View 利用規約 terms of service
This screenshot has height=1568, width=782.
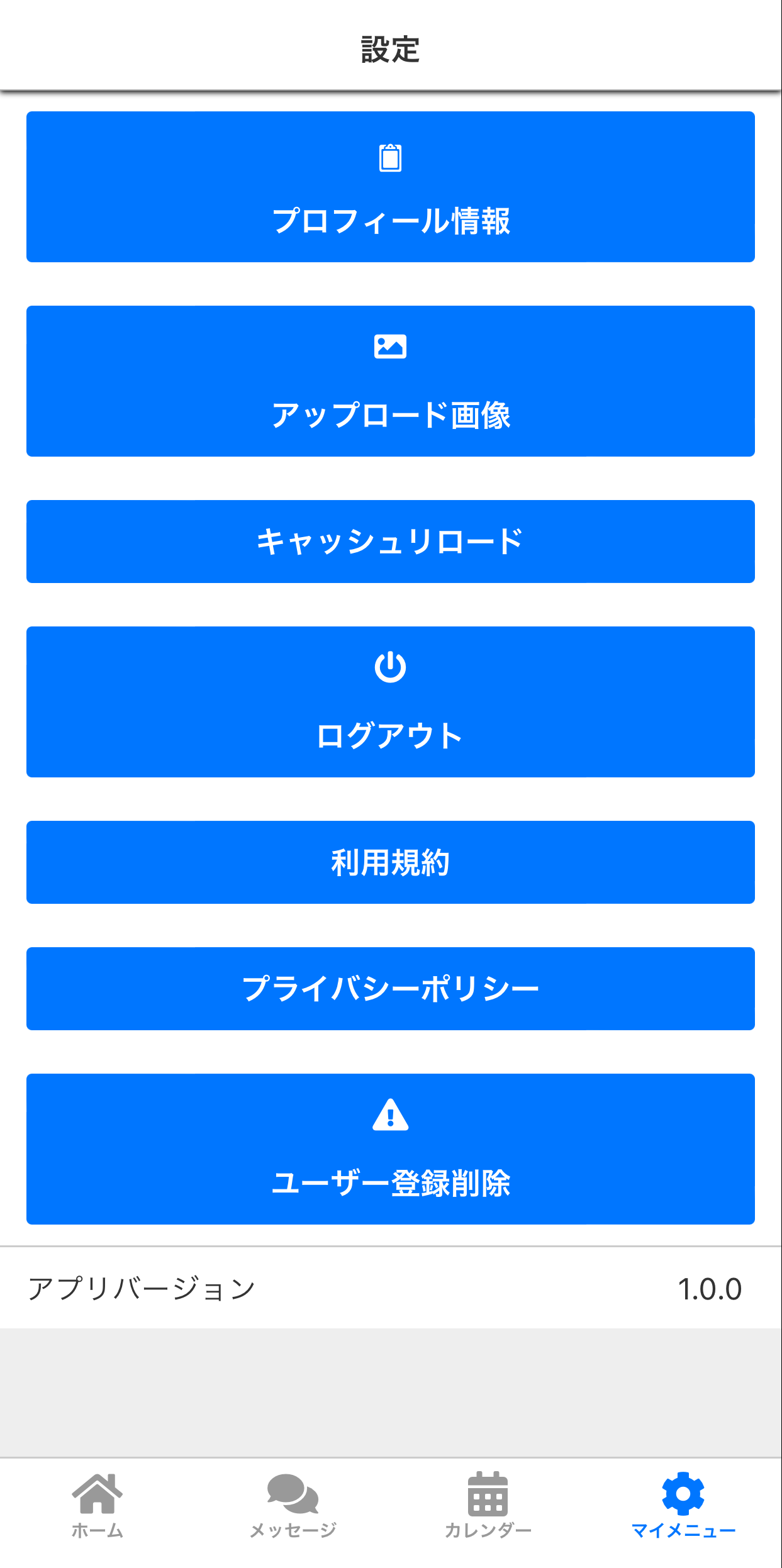391,862
